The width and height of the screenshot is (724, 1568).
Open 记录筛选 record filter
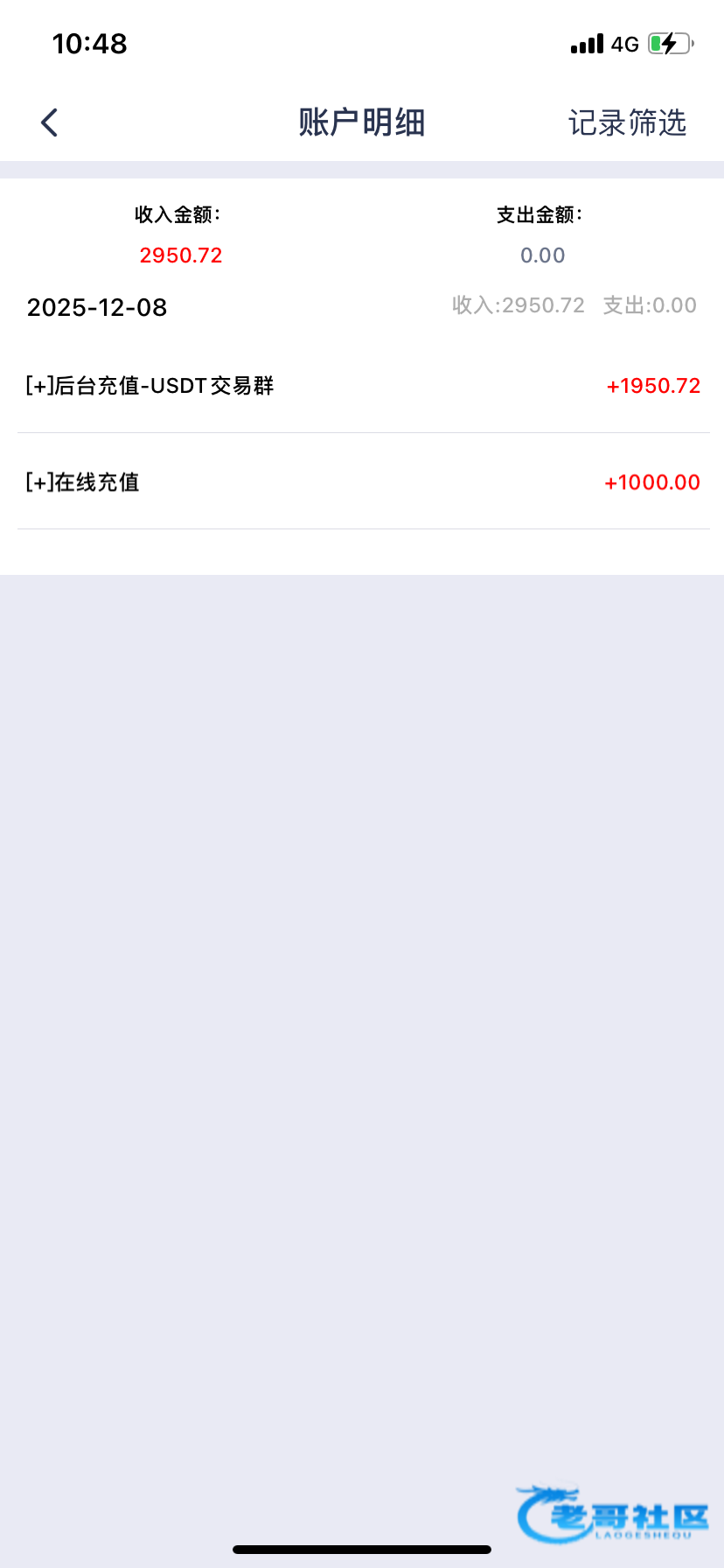pyautogui.click(x=627, y=122)
